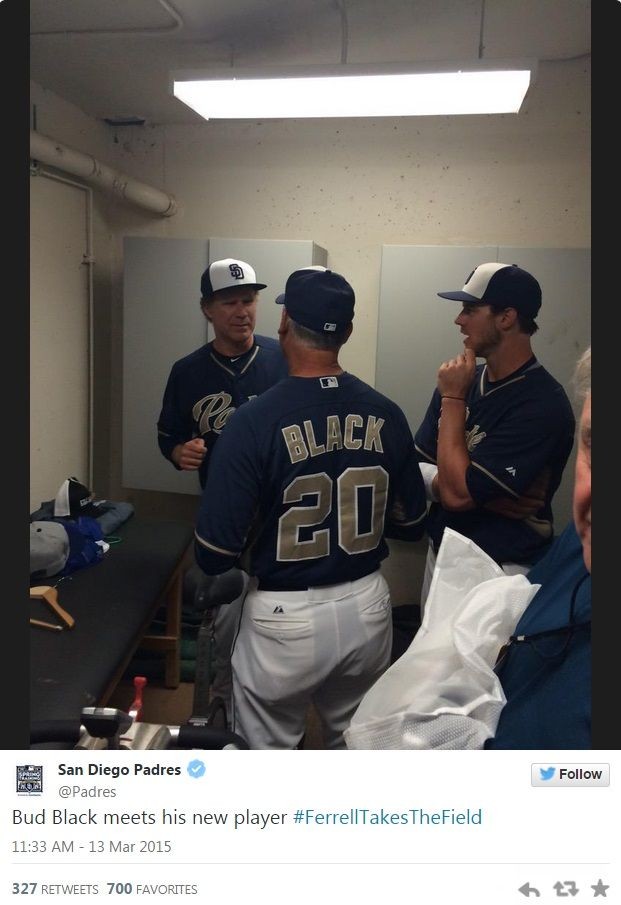The image size is (621, 905).
Task: Favorite this tweet with the star
Action: (x=600, y=888)
